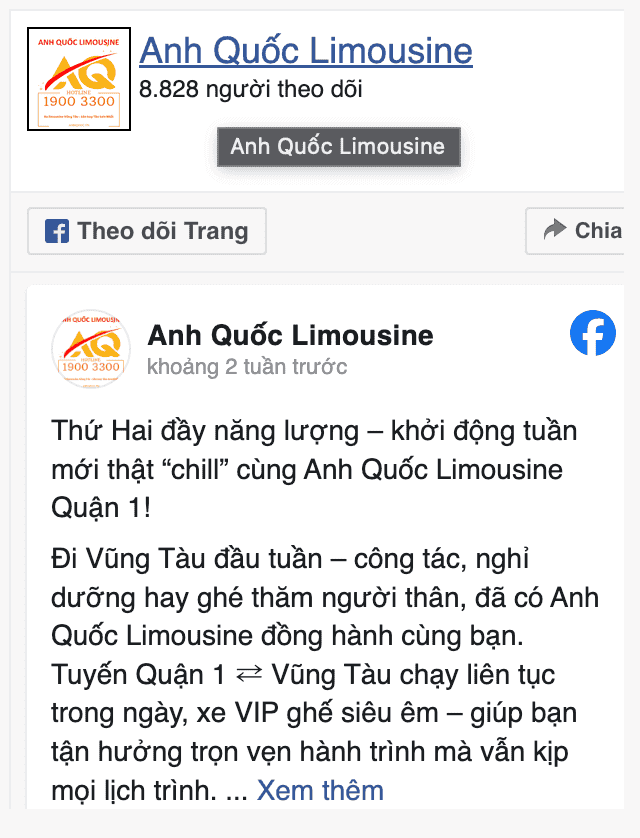Share the page using the Chia sẻ button
The height and width of the screenshot is (838, 640).
point(584,231)
